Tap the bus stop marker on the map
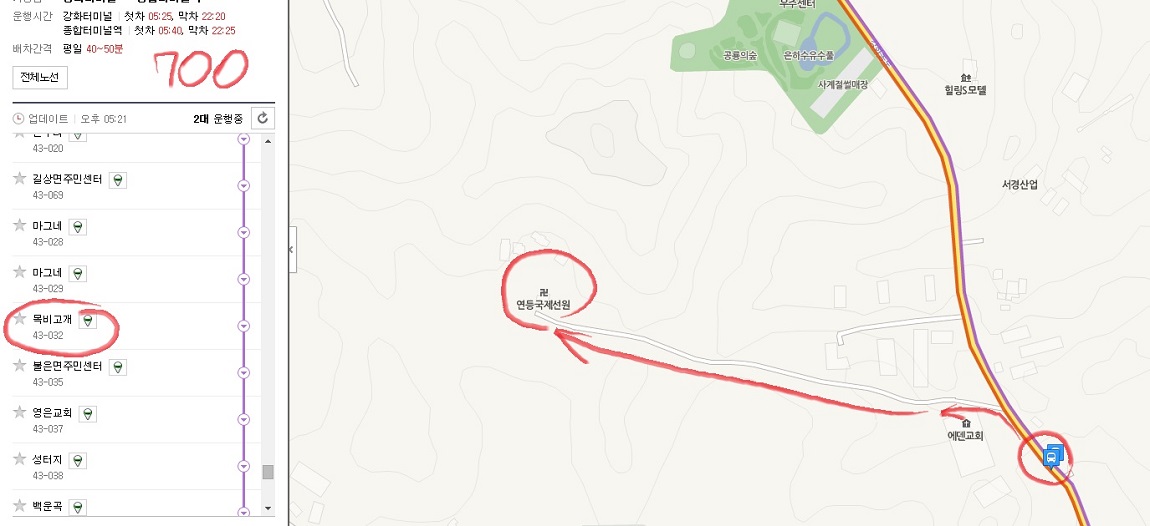 coord(1052,457)
